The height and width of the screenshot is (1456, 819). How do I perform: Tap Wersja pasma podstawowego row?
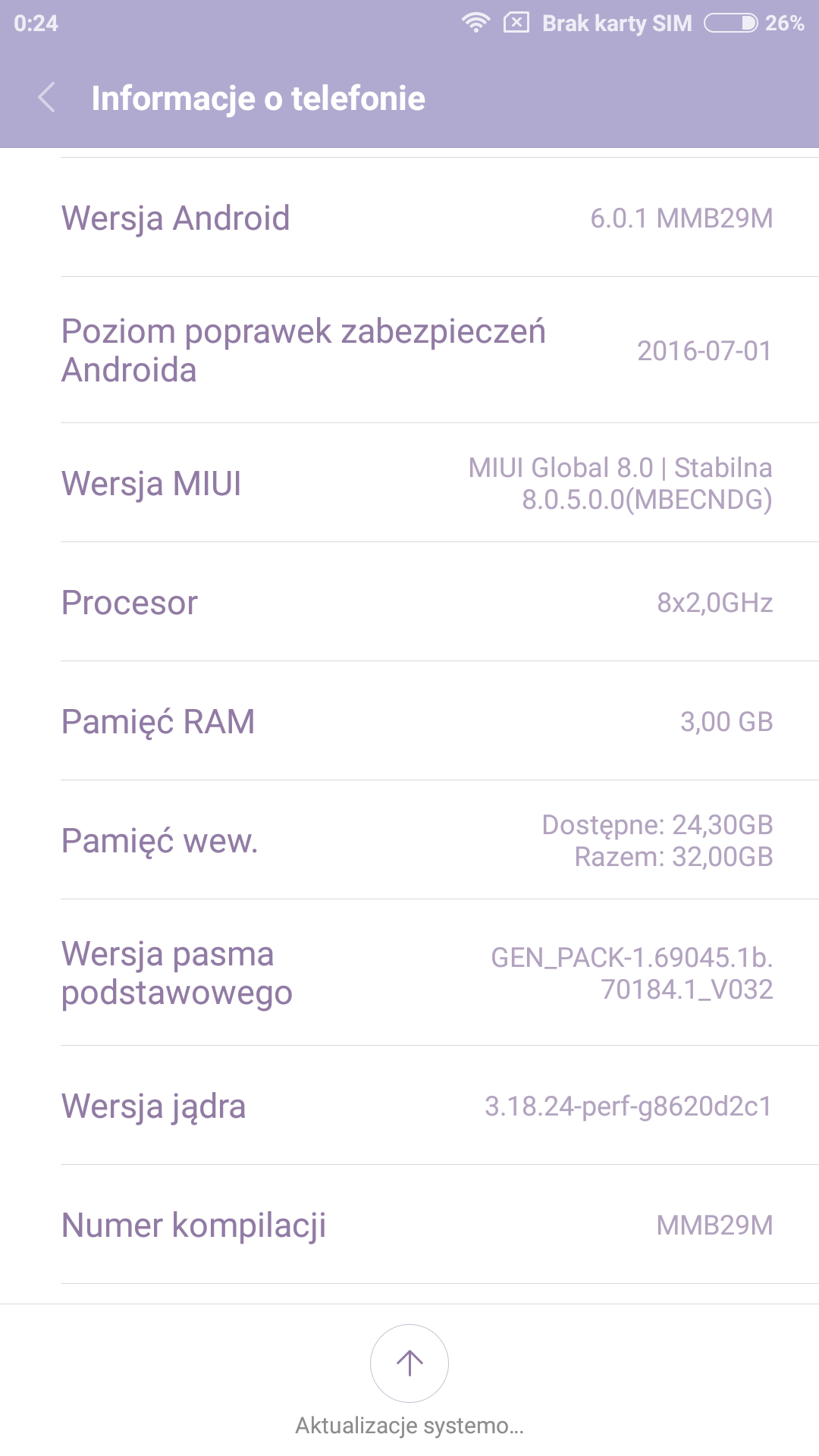(x=409, y=973)
